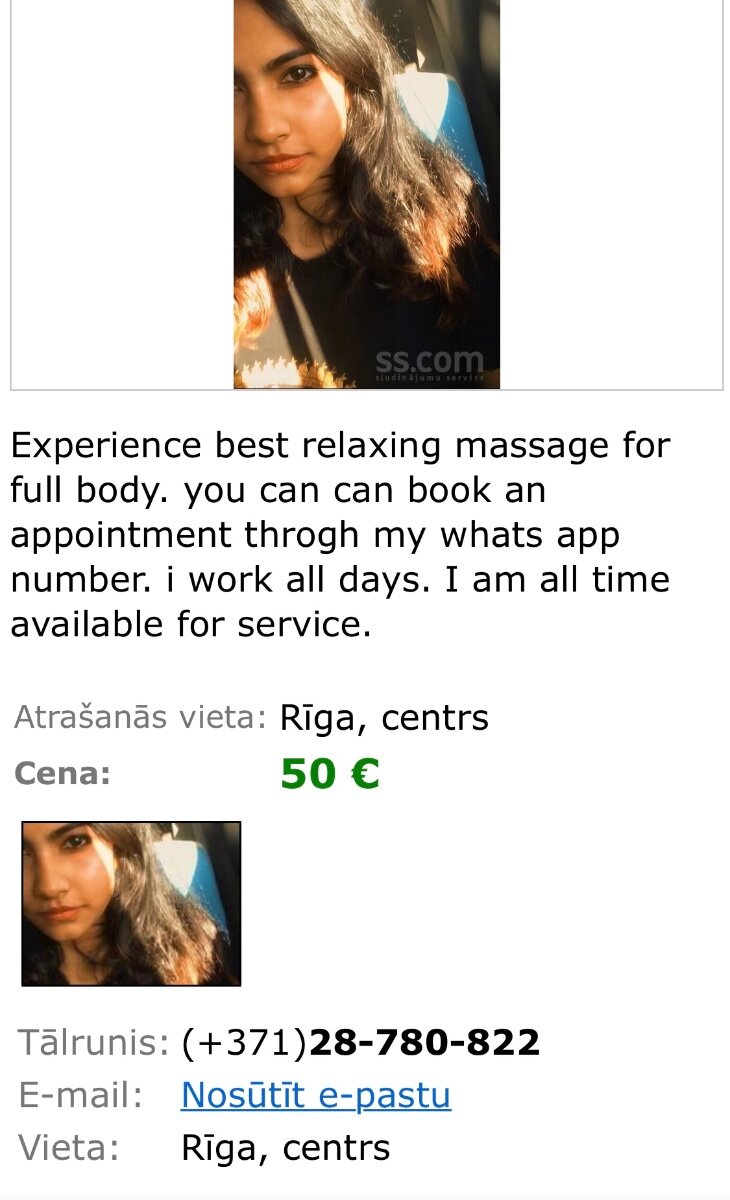The image size is (730, 1200).
Task: Open the large listing photo
Action: point(366,193)
